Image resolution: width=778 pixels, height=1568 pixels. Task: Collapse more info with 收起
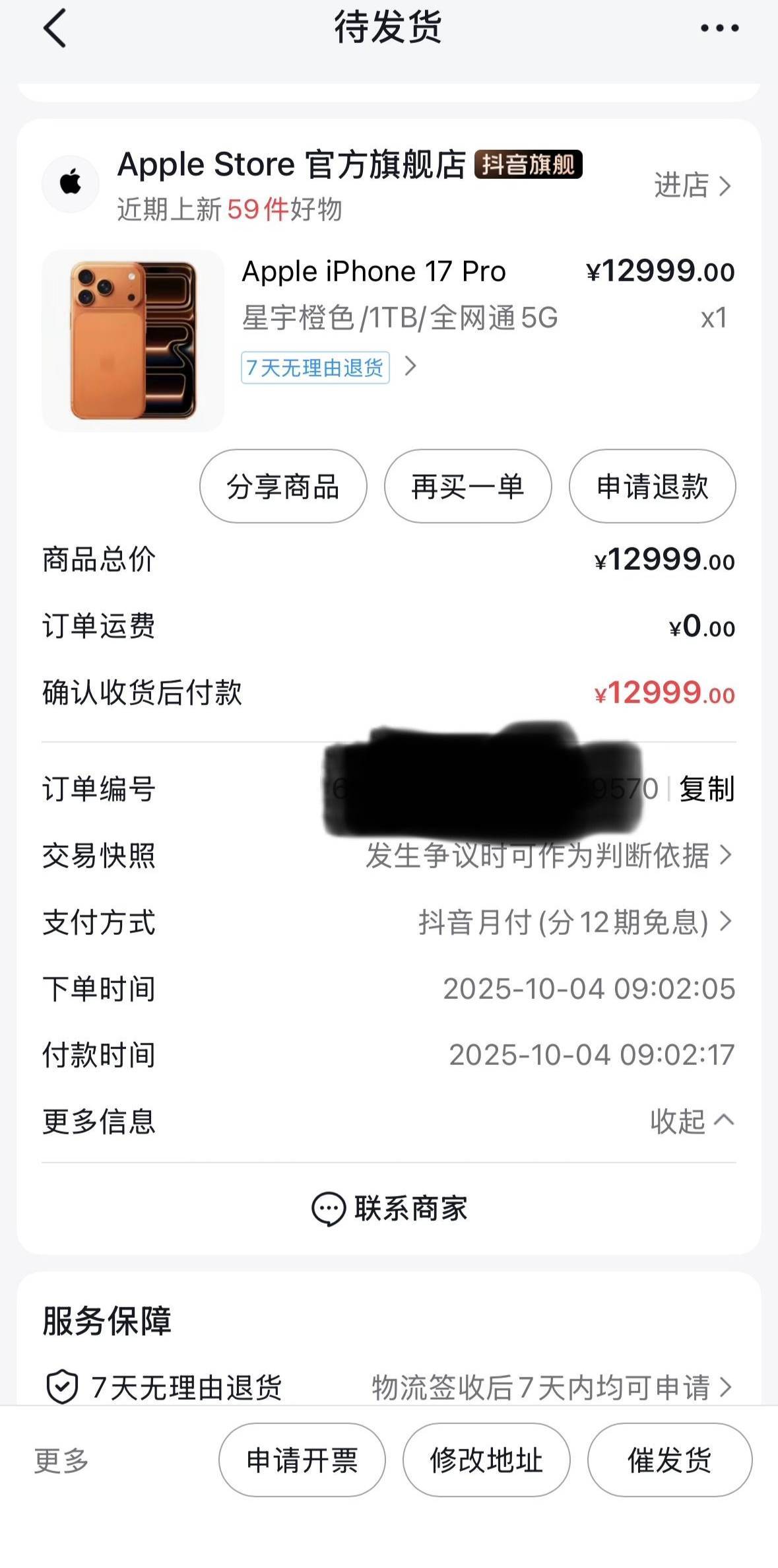click(692, 1121)
